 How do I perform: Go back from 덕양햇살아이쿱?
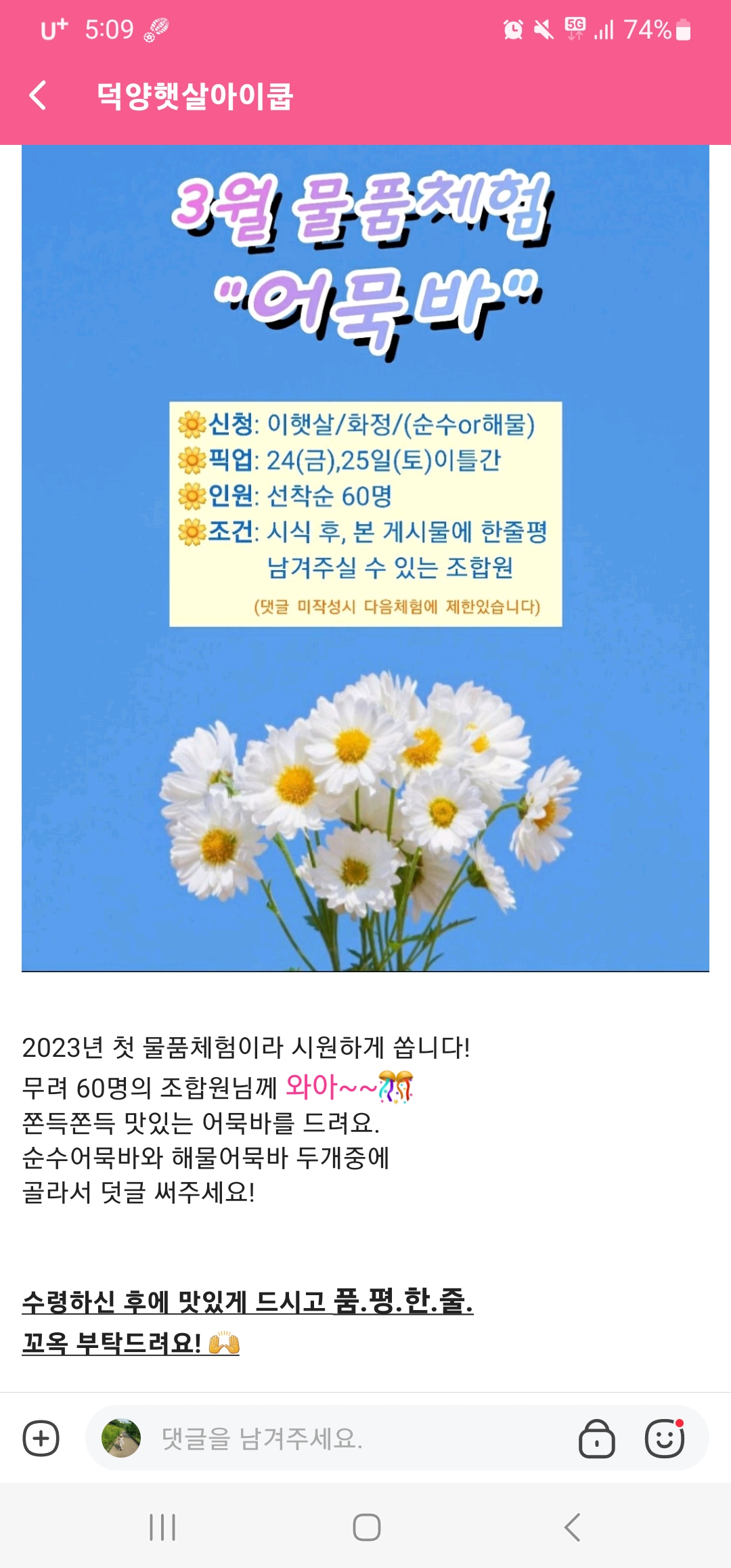pyautogui.click(x=39, y=95)
